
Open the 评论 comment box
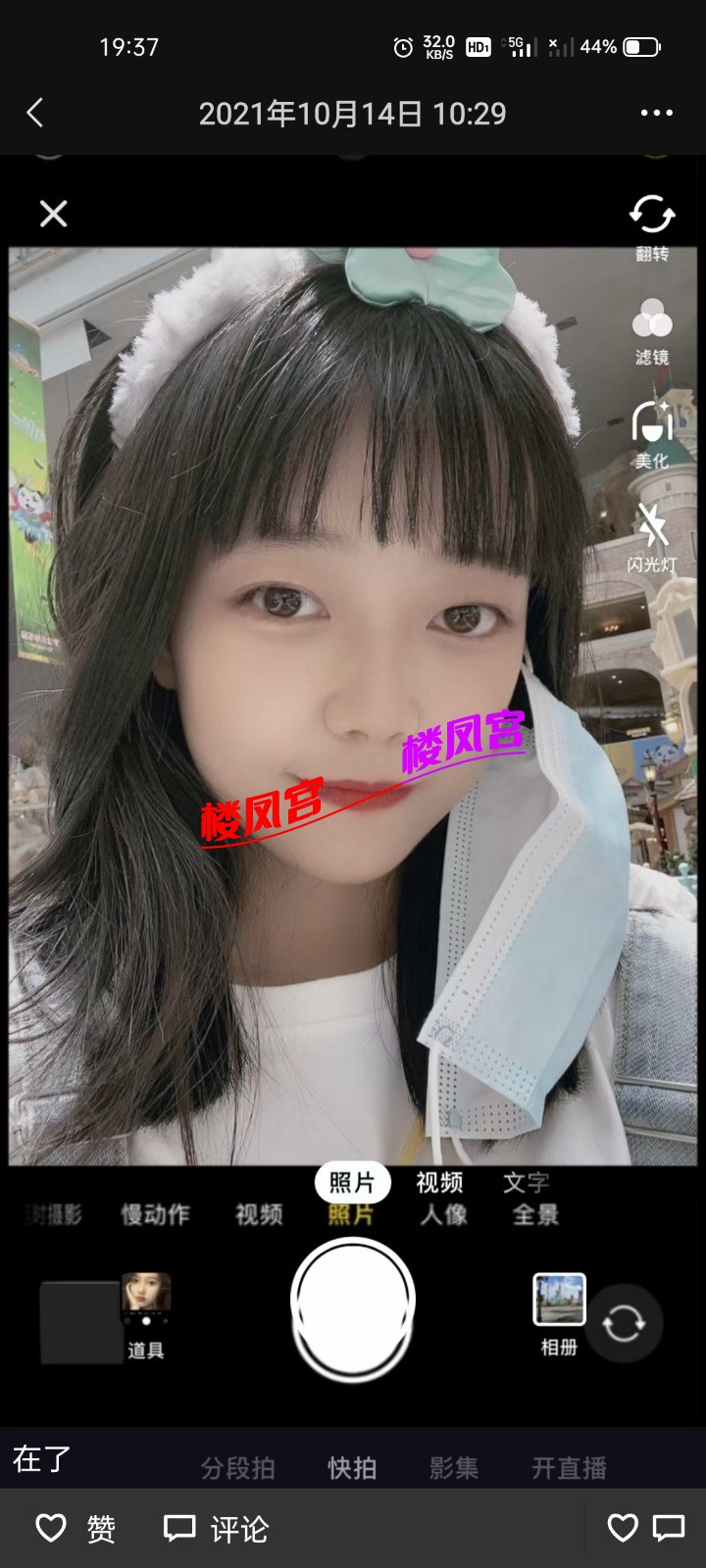216,1528
